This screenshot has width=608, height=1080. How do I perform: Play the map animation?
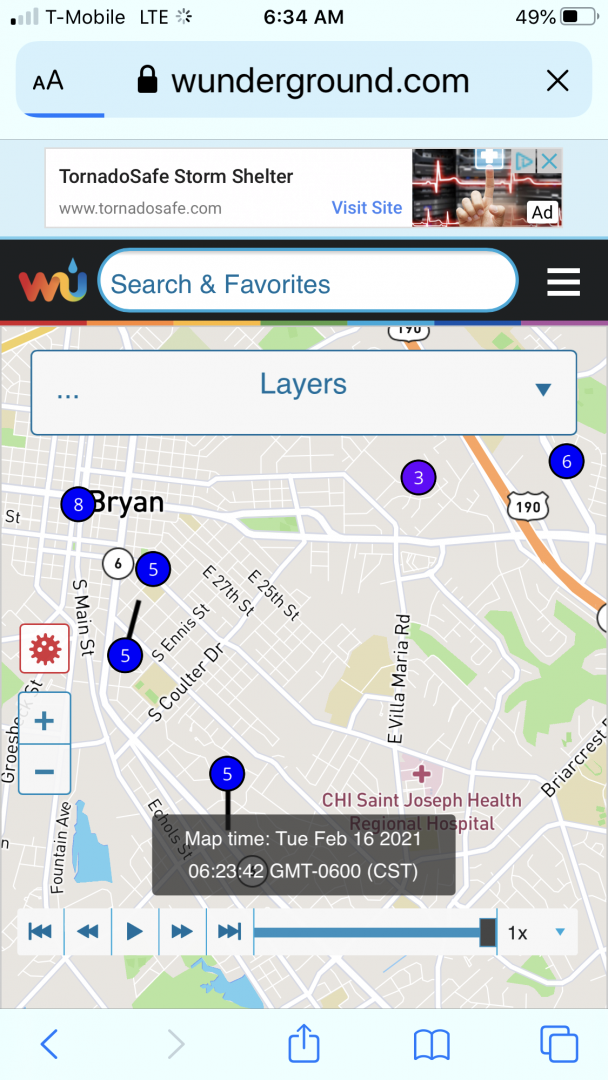click(x=135, y=932)
